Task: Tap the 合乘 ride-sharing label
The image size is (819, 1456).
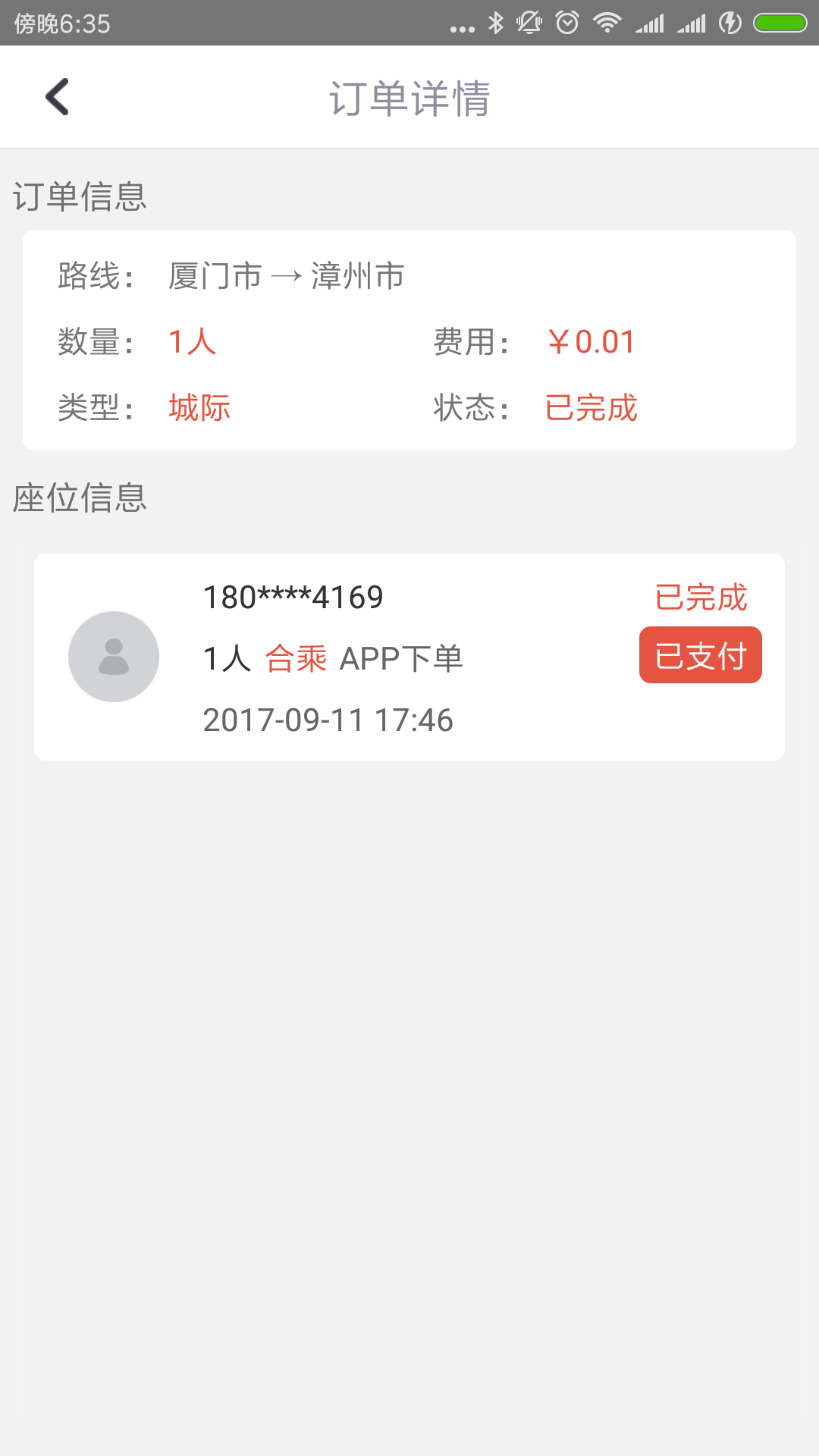Action: [x=297, y=659]
